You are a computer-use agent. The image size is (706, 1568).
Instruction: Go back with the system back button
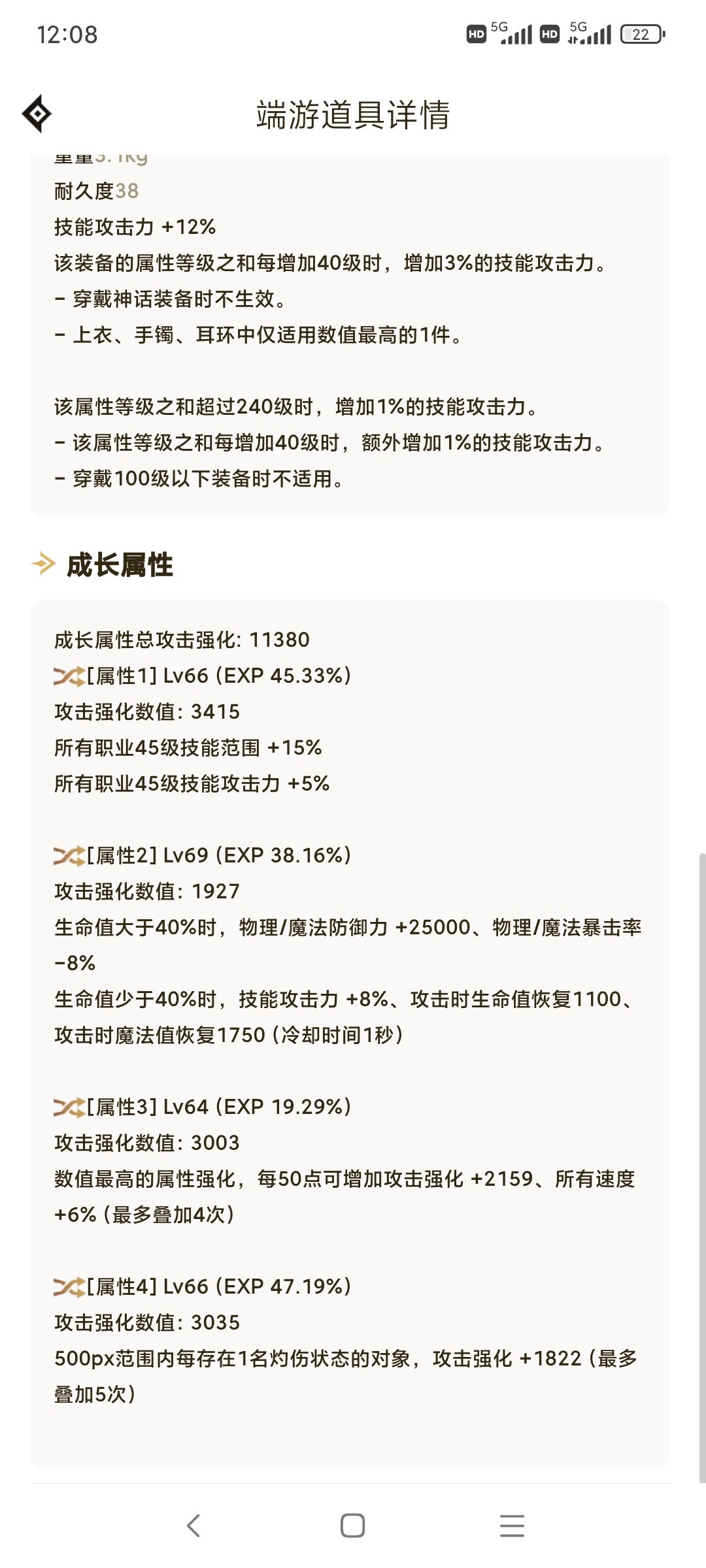tap(193, 1526)
